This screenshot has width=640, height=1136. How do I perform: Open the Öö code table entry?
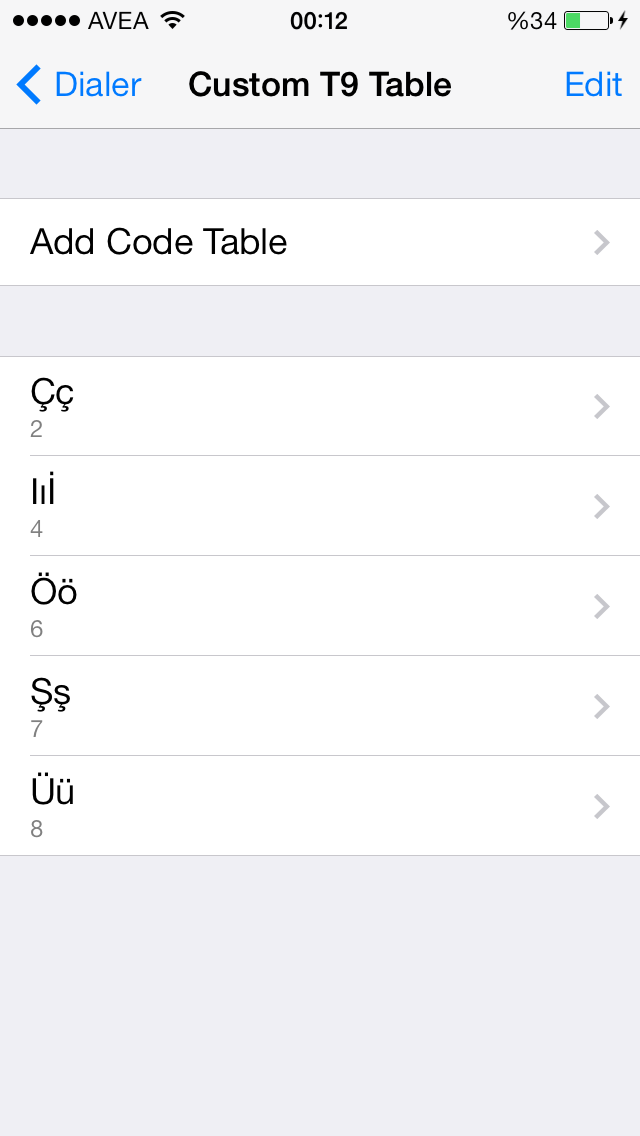[320, 606]
